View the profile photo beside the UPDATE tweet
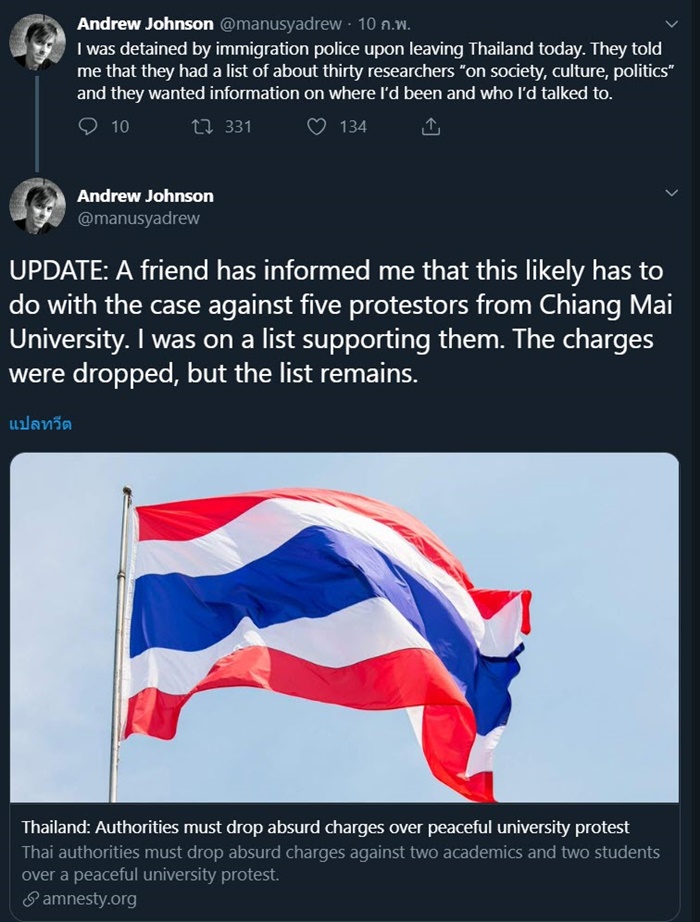The width and height of the screenshot is (700, 922). [x=37, y=206]
